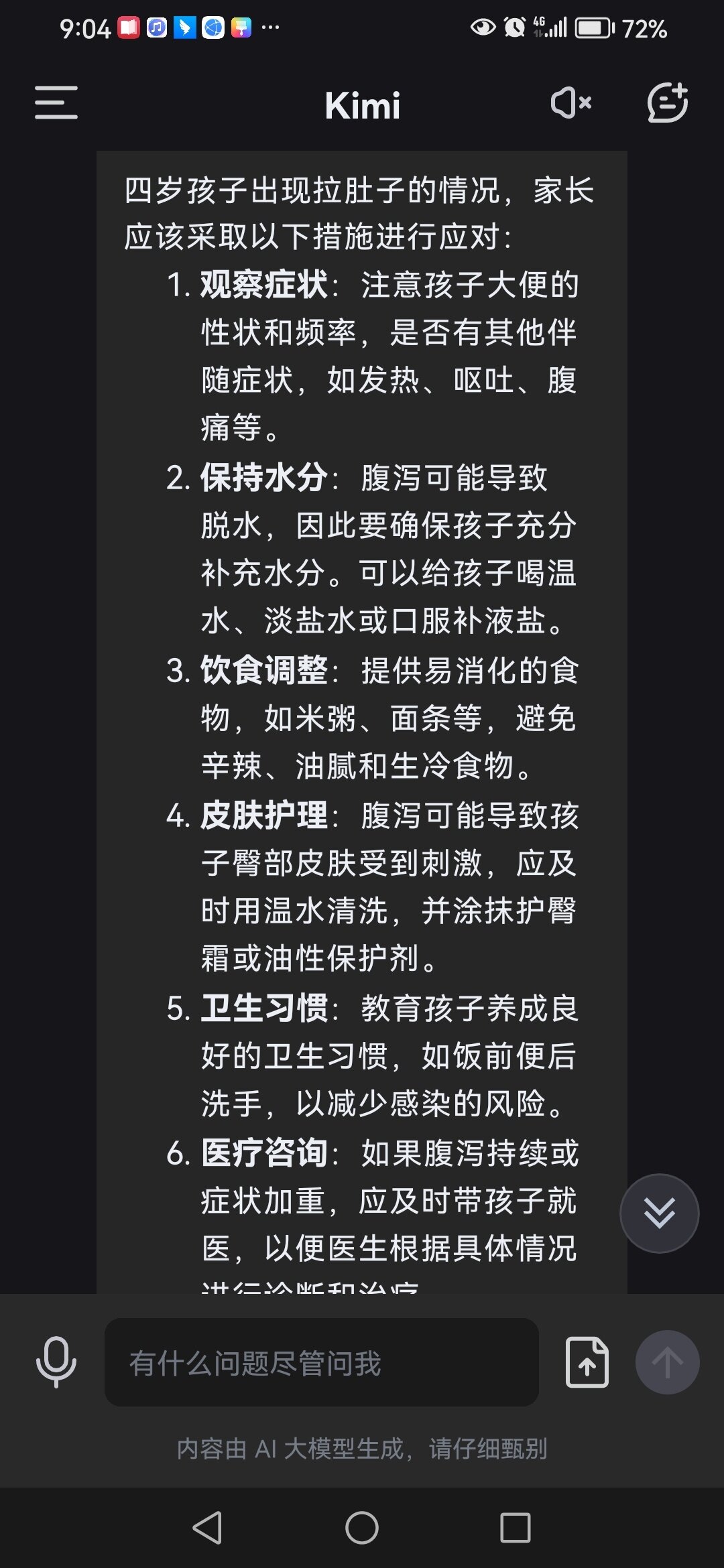Open the hamburger side menu
724x1568 pixels.
(56, 103)
